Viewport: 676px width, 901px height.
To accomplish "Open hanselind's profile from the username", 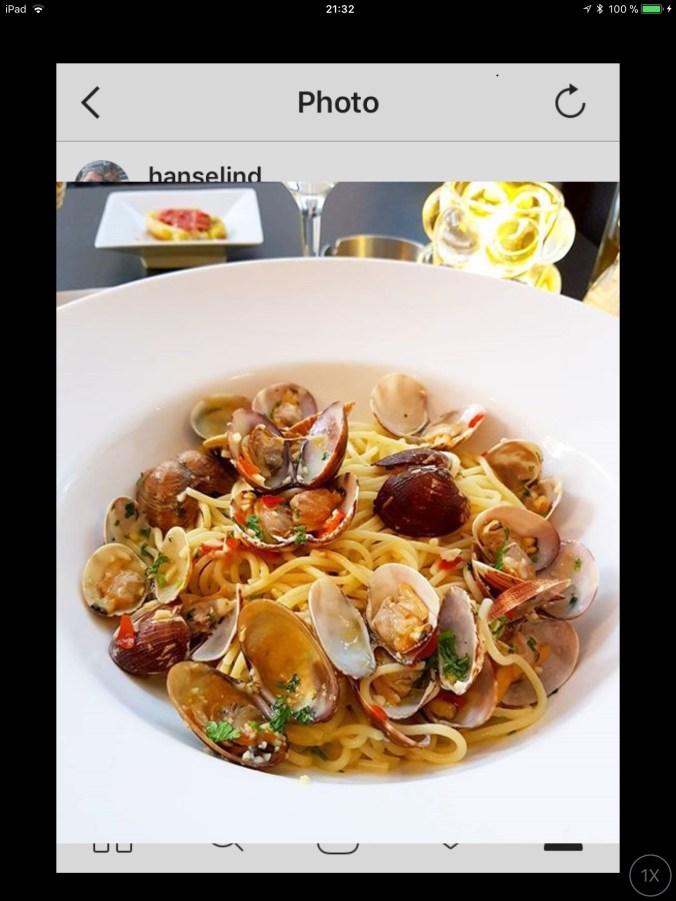I will (205, 175).
